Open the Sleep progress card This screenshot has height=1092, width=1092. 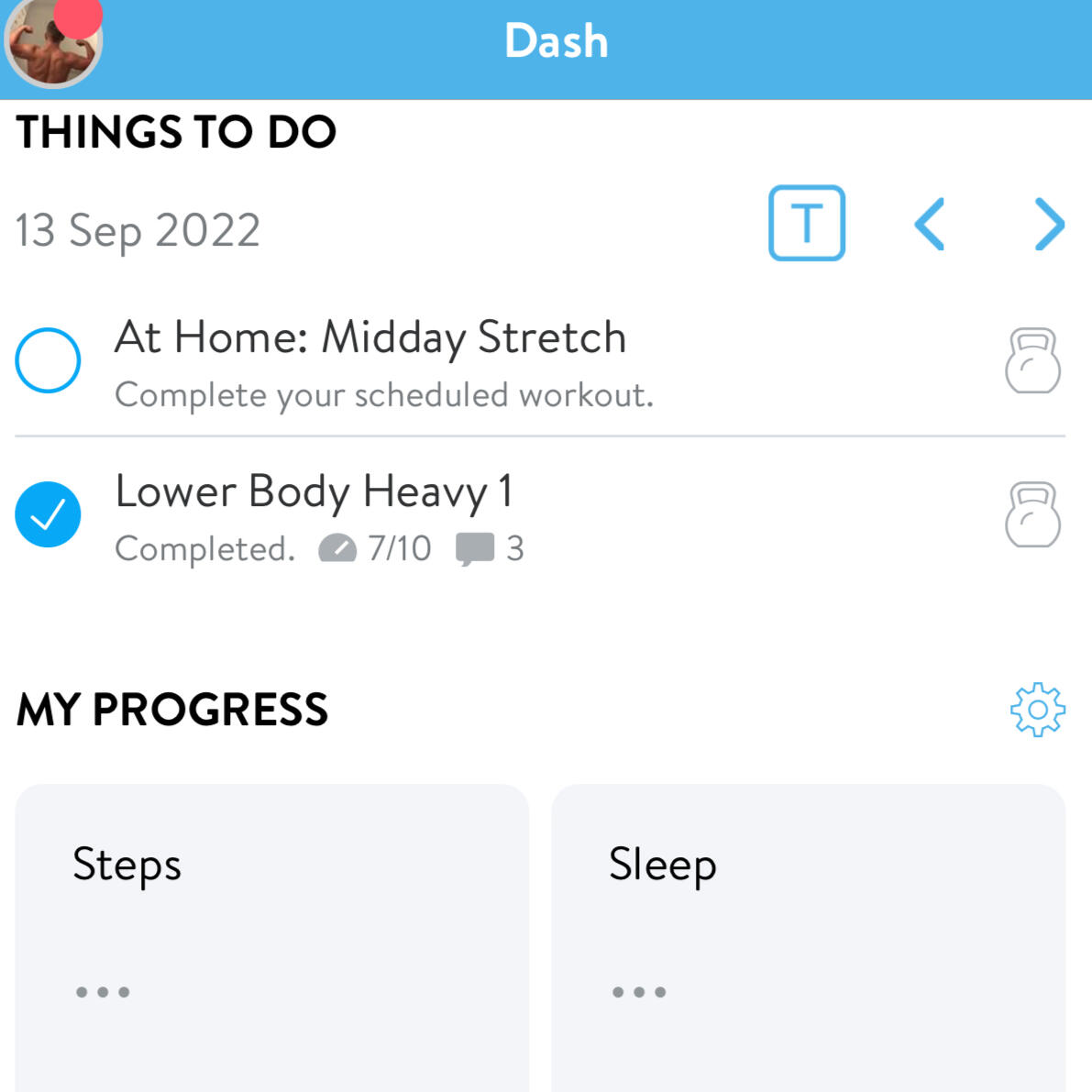[x=808, y=935]
